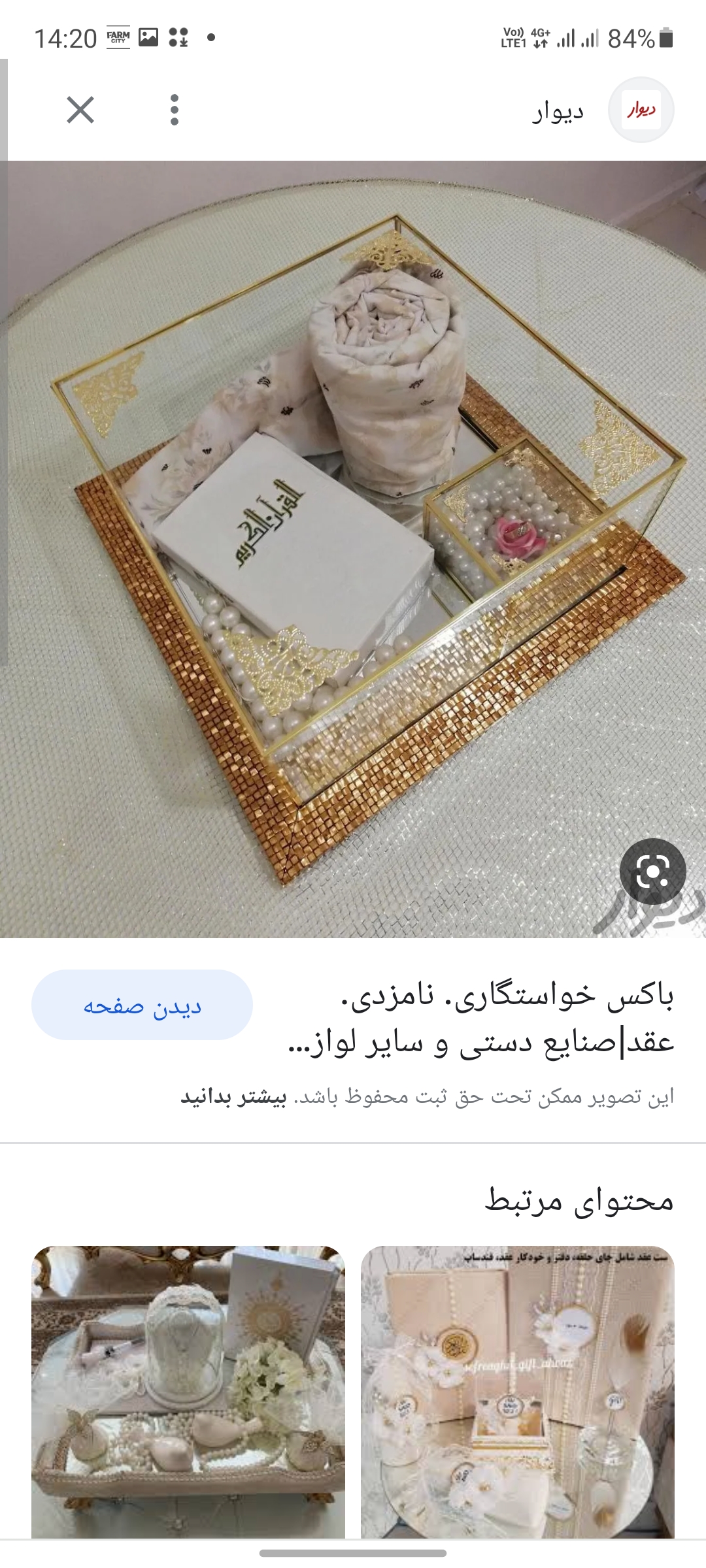Open the بیشتر بدانید copyright link
Viewport: 706px width, 1568px height.
click(x=233, y=1097)
